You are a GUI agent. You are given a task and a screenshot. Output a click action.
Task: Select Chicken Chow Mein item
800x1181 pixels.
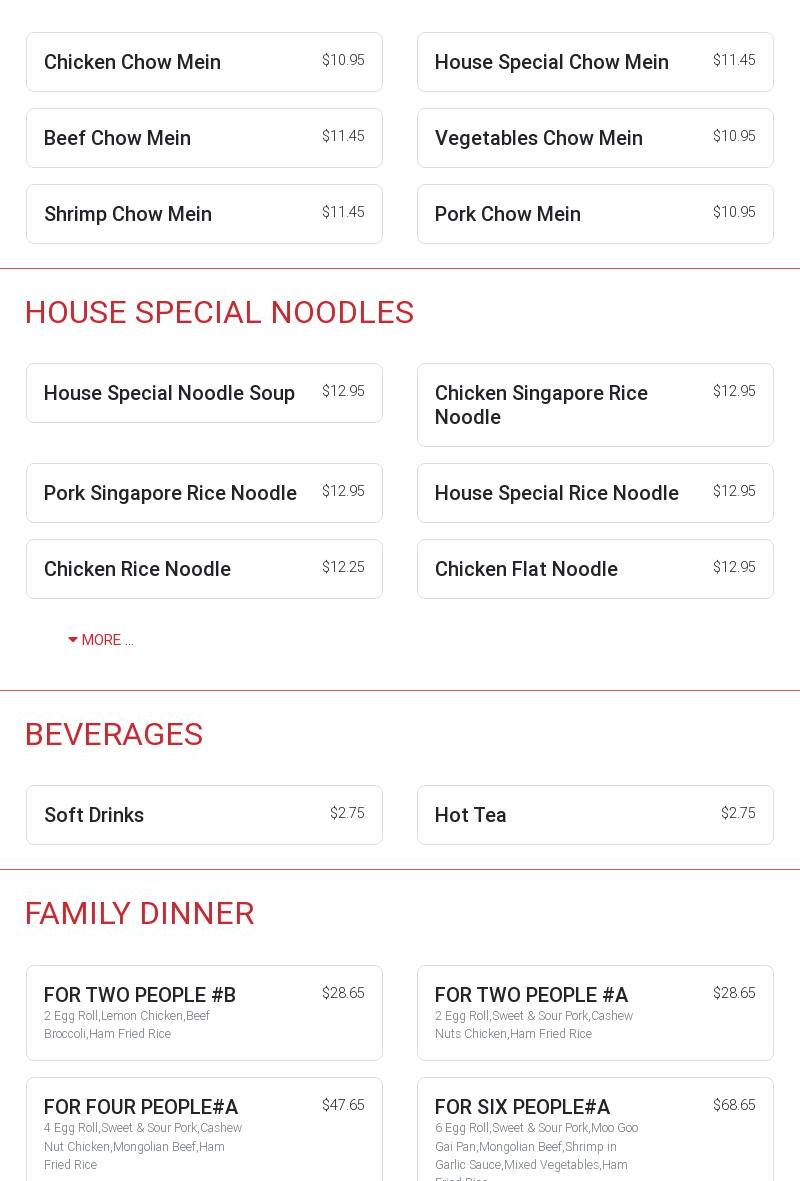(204, 62)
